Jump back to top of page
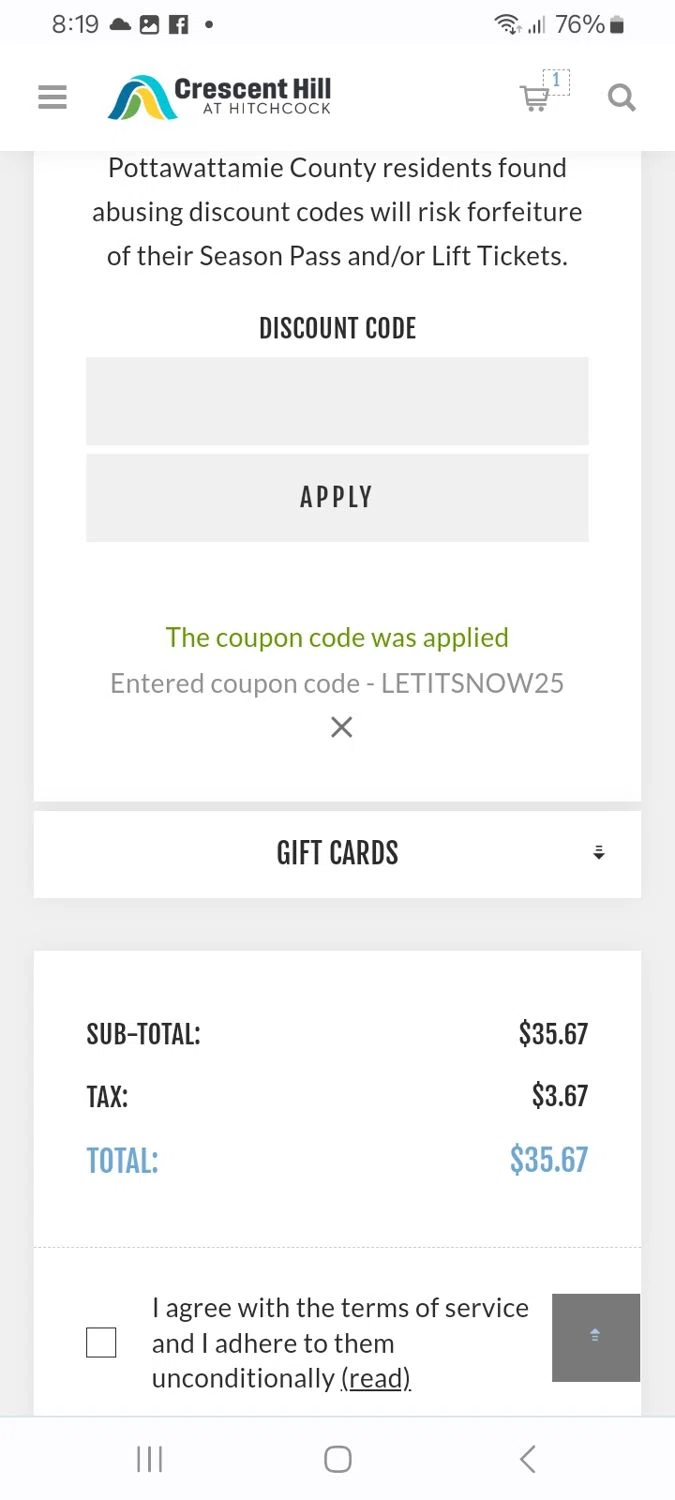Screen dimensions: 675x1500 595,1337
